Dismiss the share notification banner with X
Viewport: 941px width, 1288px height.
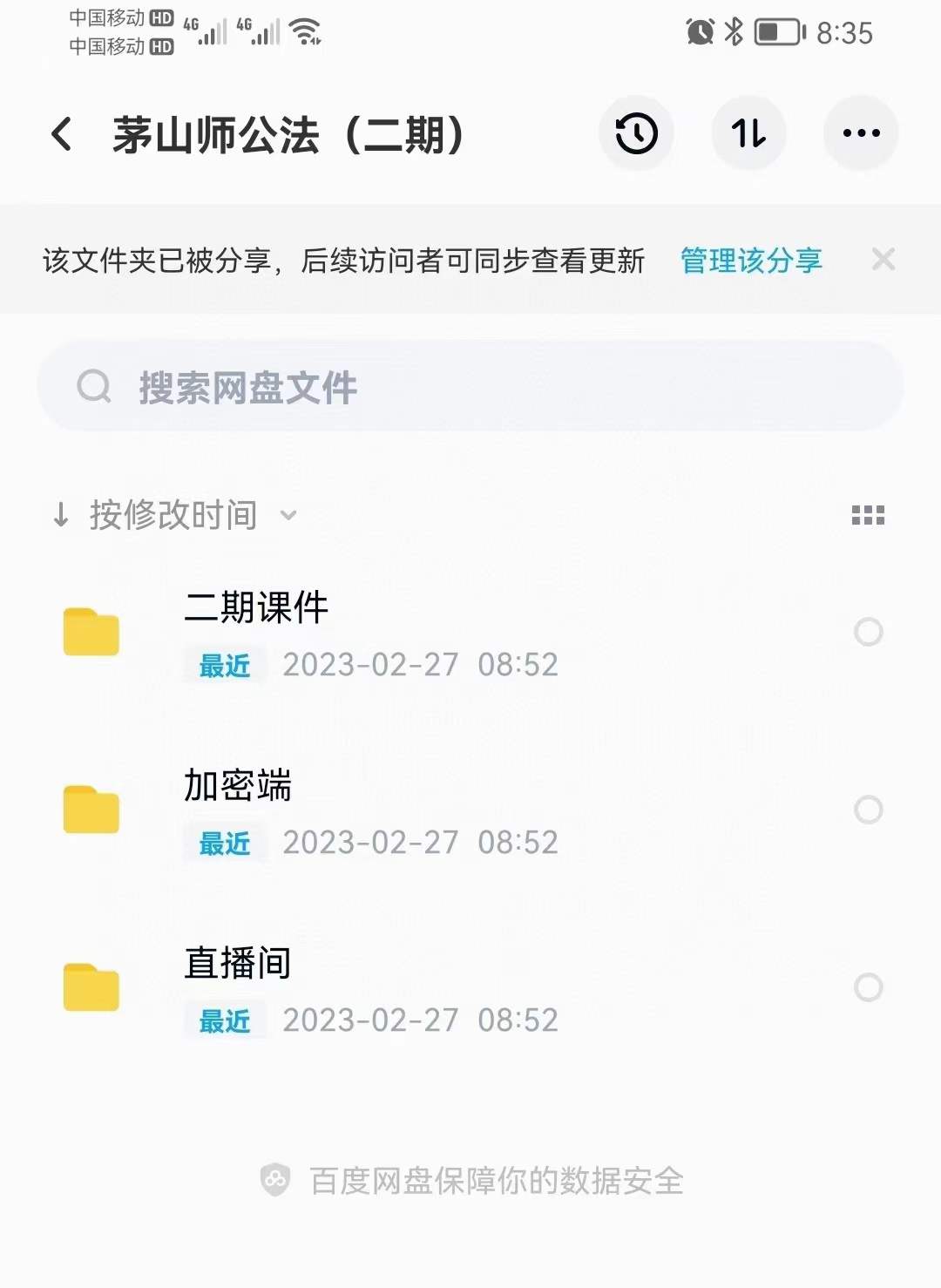883,259
